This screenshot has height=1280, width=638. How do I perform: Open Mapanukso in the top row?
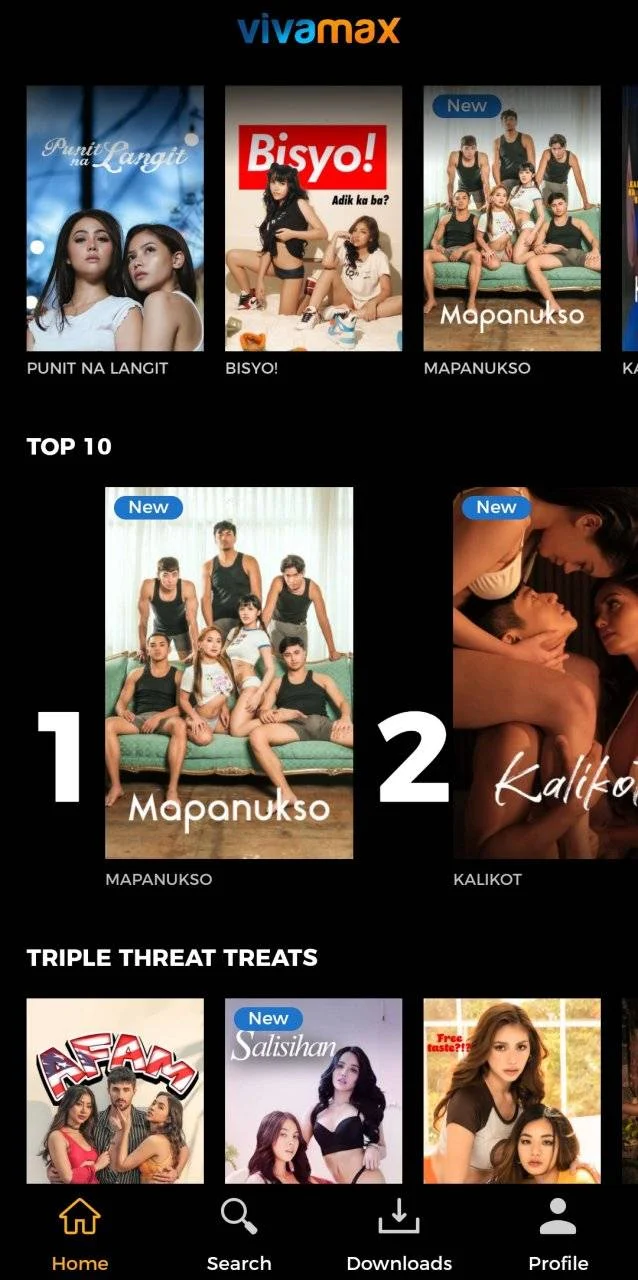(512, 218)
